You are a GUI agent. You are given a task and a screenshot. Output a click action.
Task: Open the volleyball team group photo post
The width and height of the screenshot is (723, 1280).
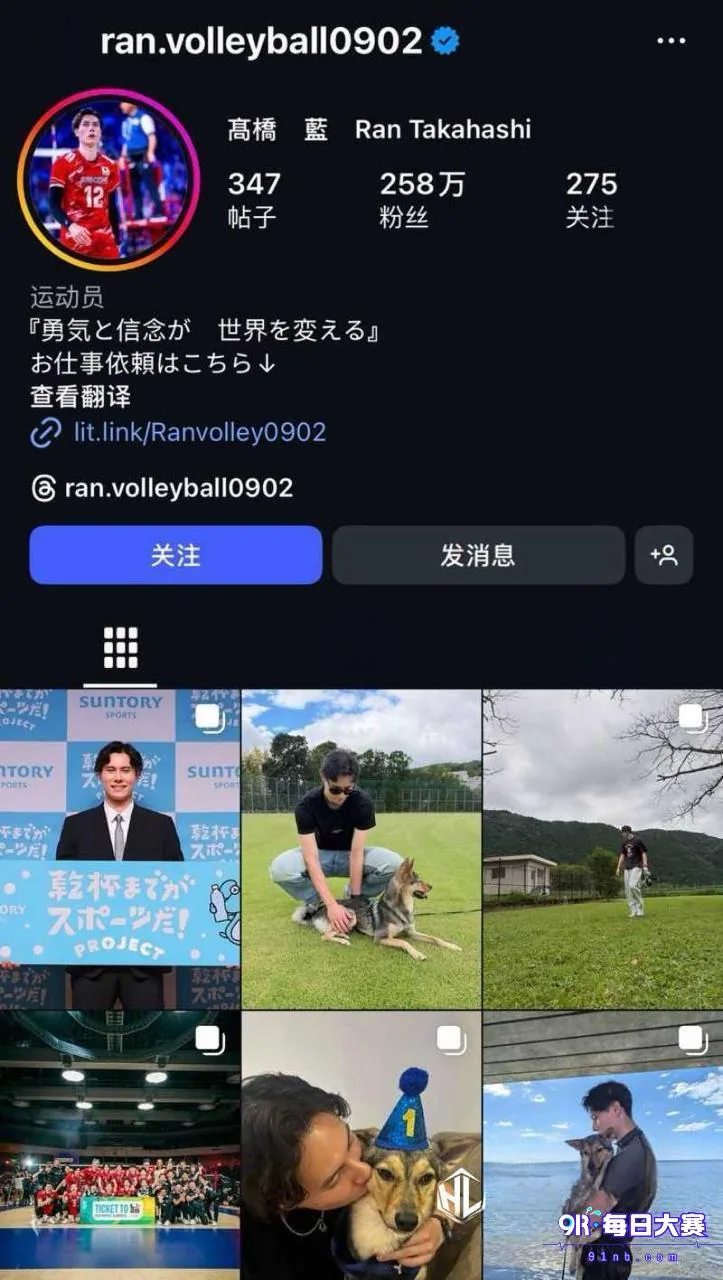(120, 1146)
